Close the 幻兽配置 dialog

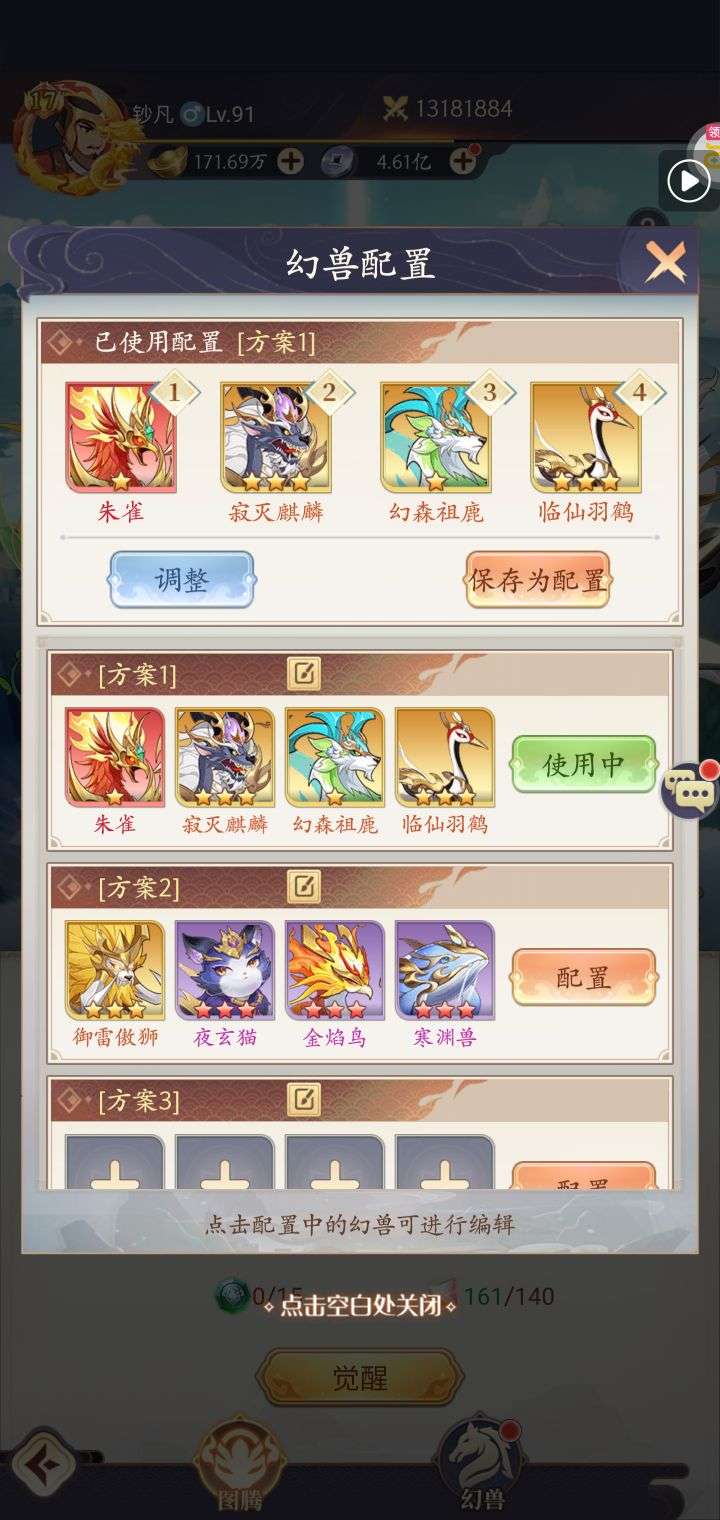point(665,262)
